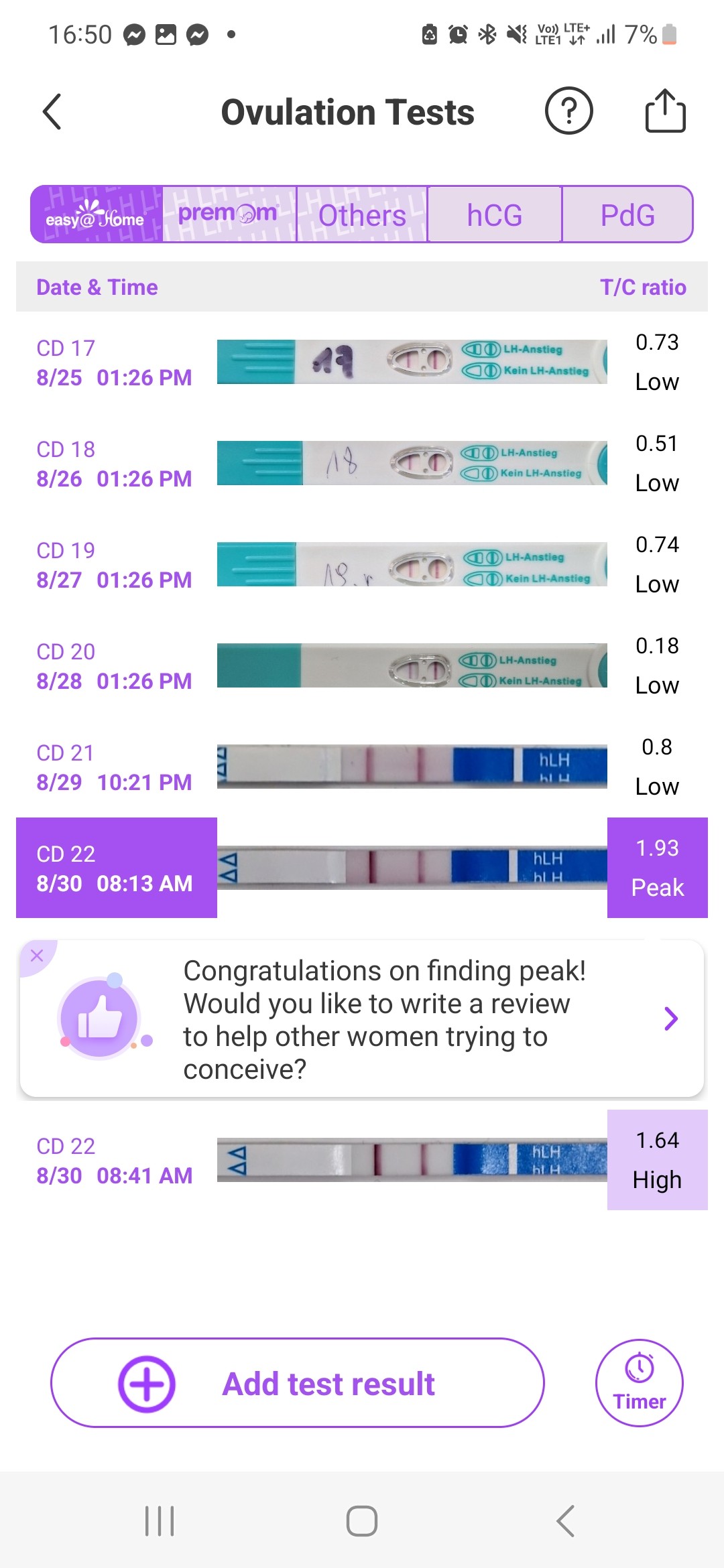Tap the system home button
The height and width of the screenshot is (1568, 724).
[x=362, y=1521]
